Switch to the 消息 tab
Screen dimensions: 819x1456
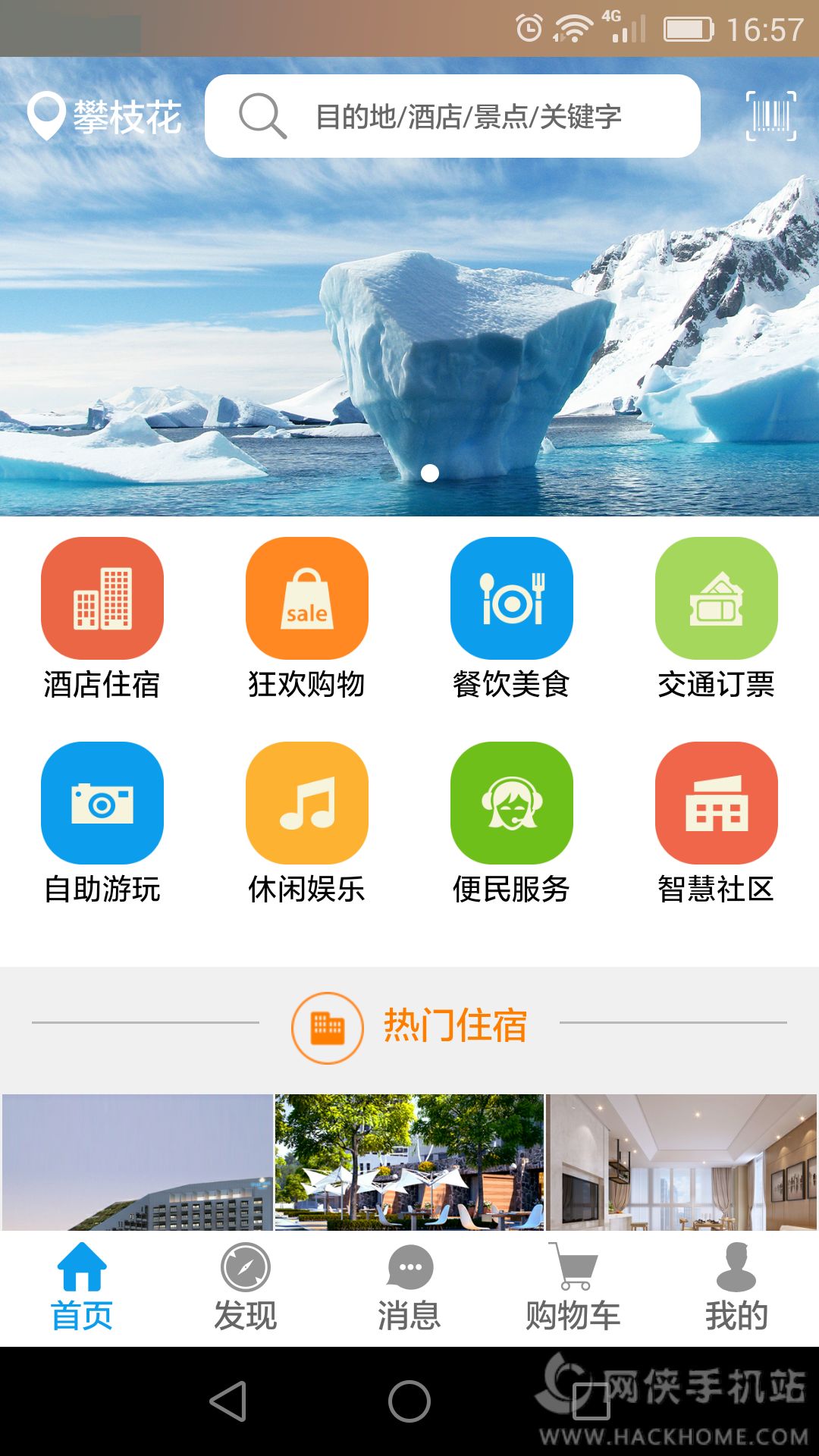409,1288
